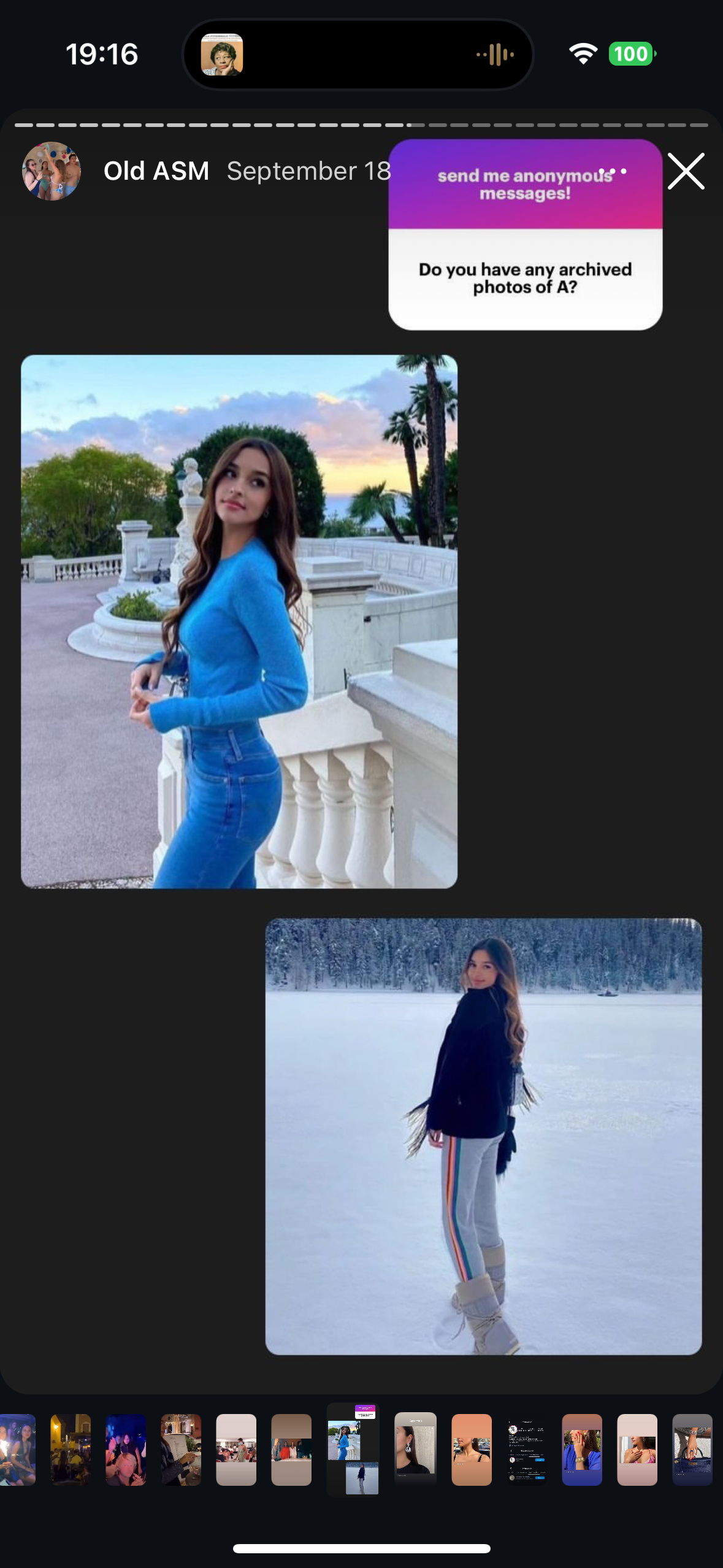This screenshot has height=1568, width=723.
Task: Jump to the earring close-up story thumbnail
Action: 415,1449
